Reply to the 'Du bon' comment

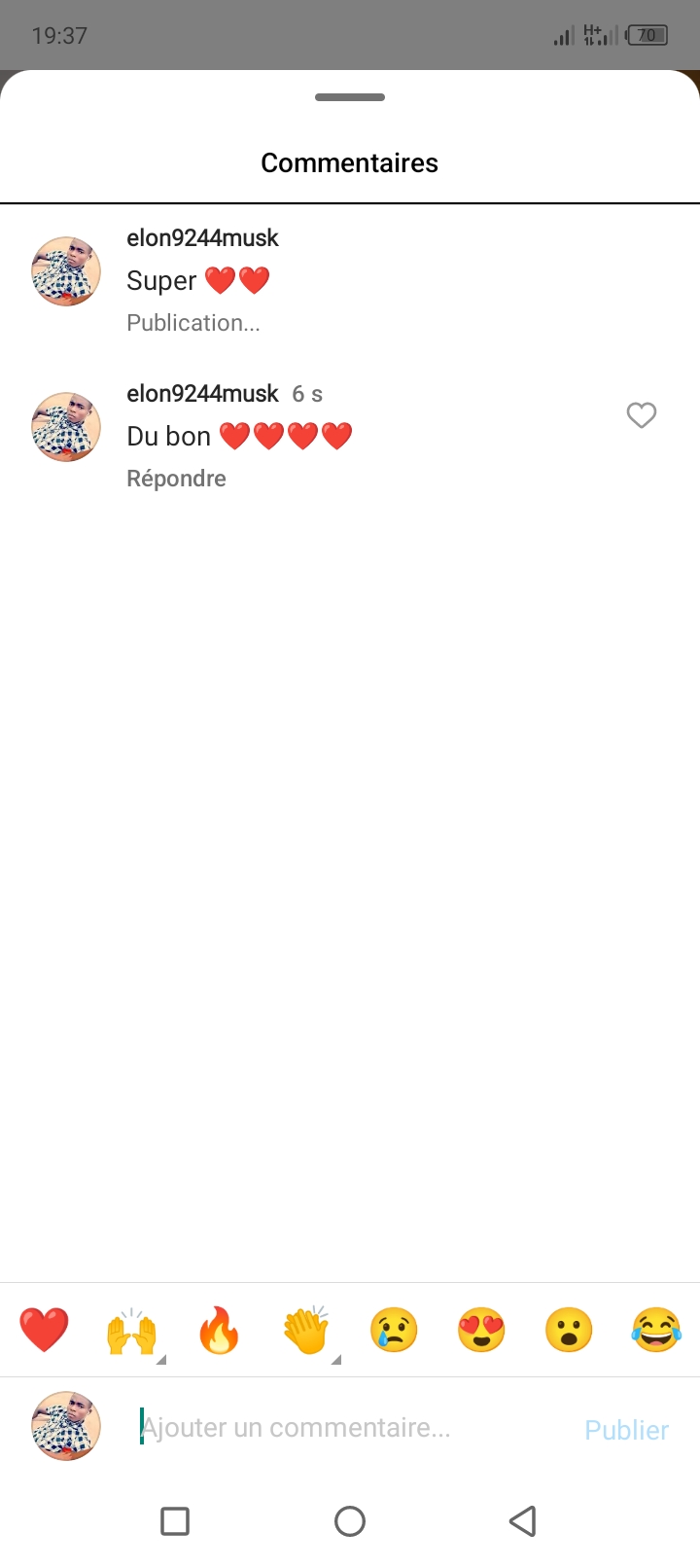pos(176,479)
